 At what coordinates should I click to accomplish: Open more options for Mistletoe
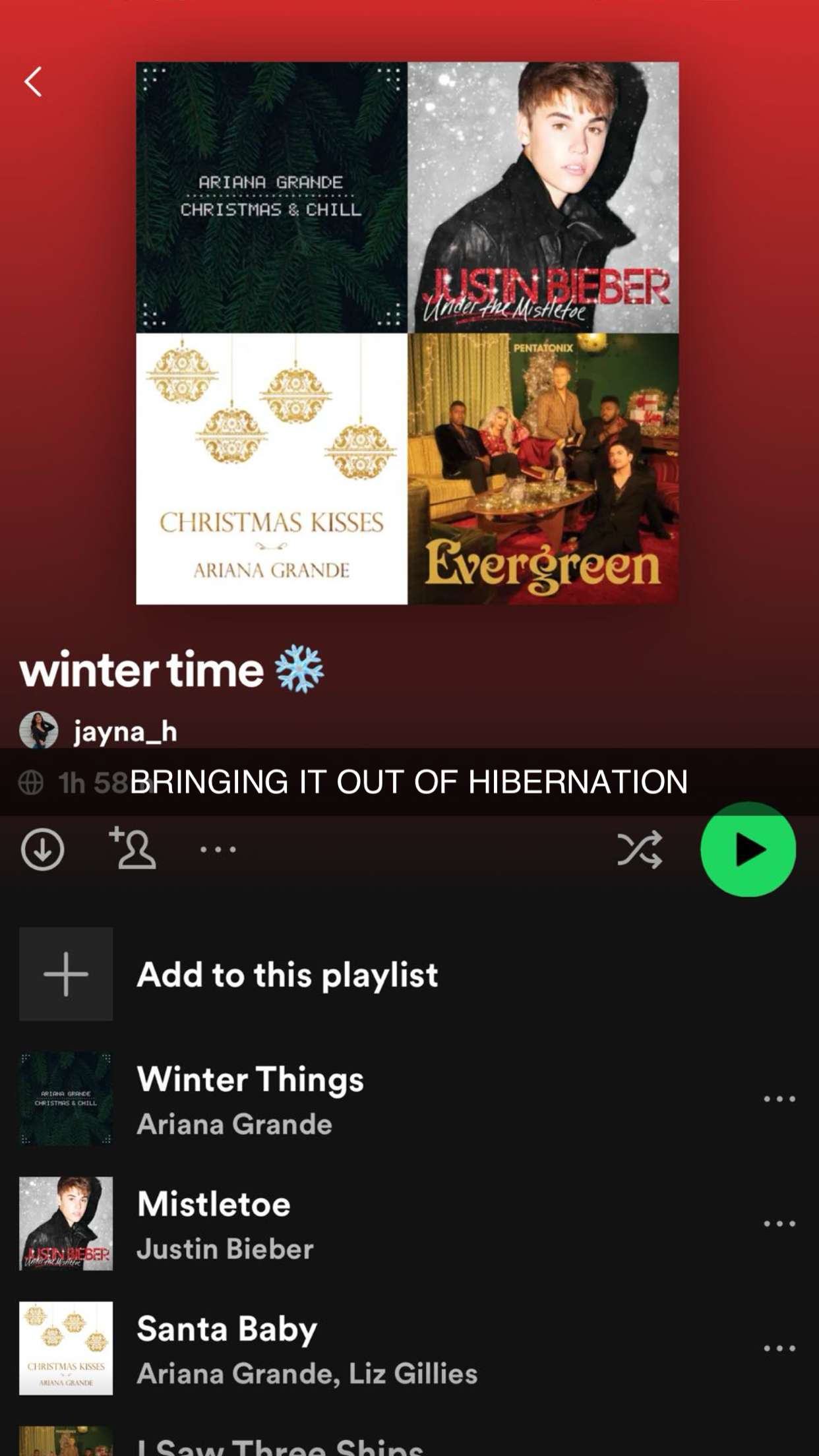point(779,1223)
